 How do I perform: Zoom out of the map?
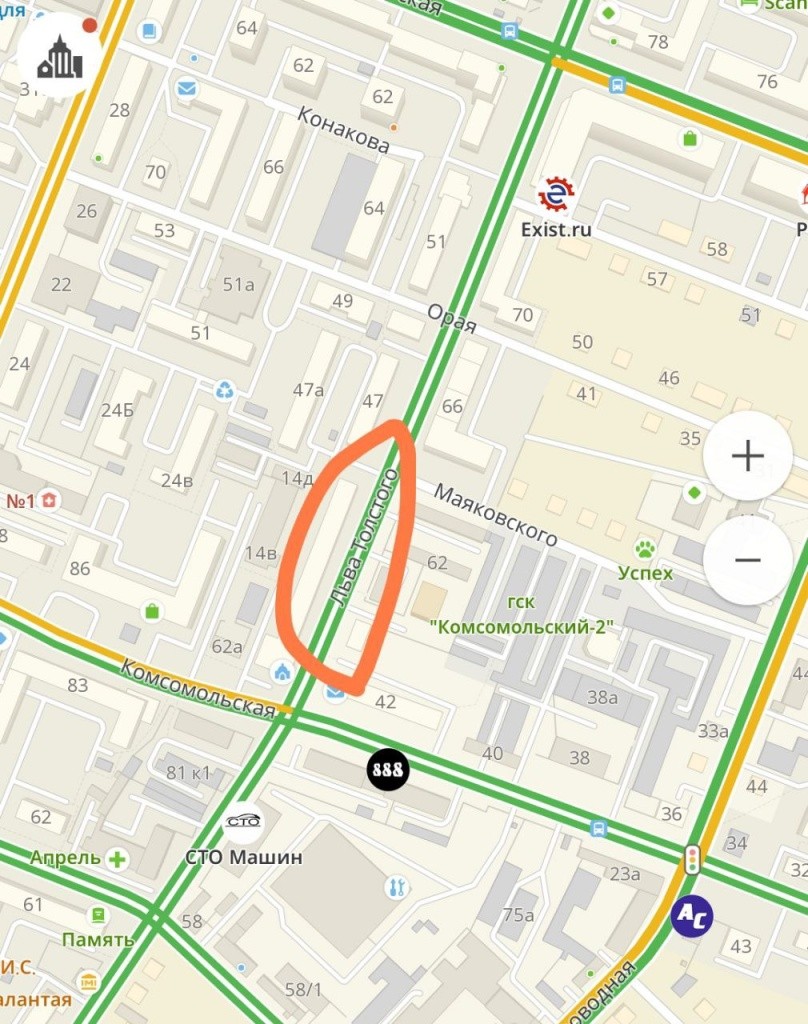747,560
